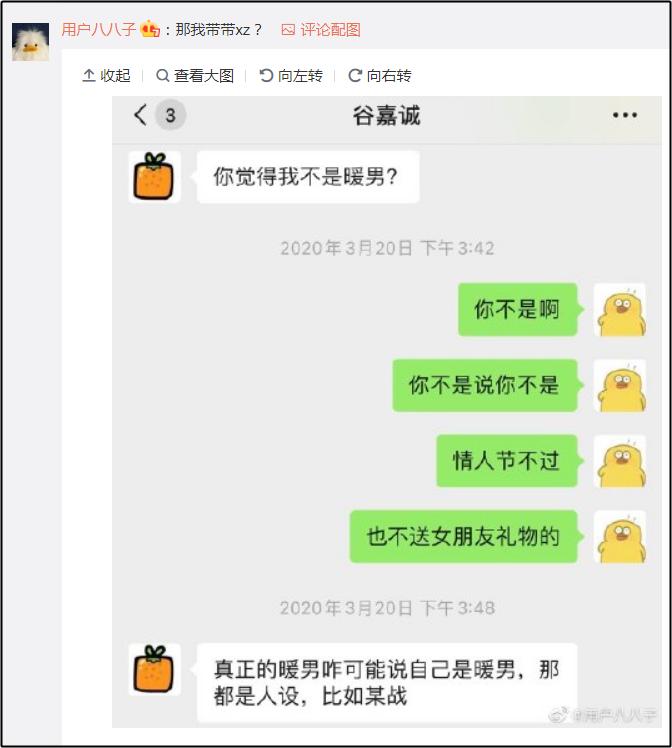Open the 评论配图 link
672x748 pixels.
tap(321, 29)
